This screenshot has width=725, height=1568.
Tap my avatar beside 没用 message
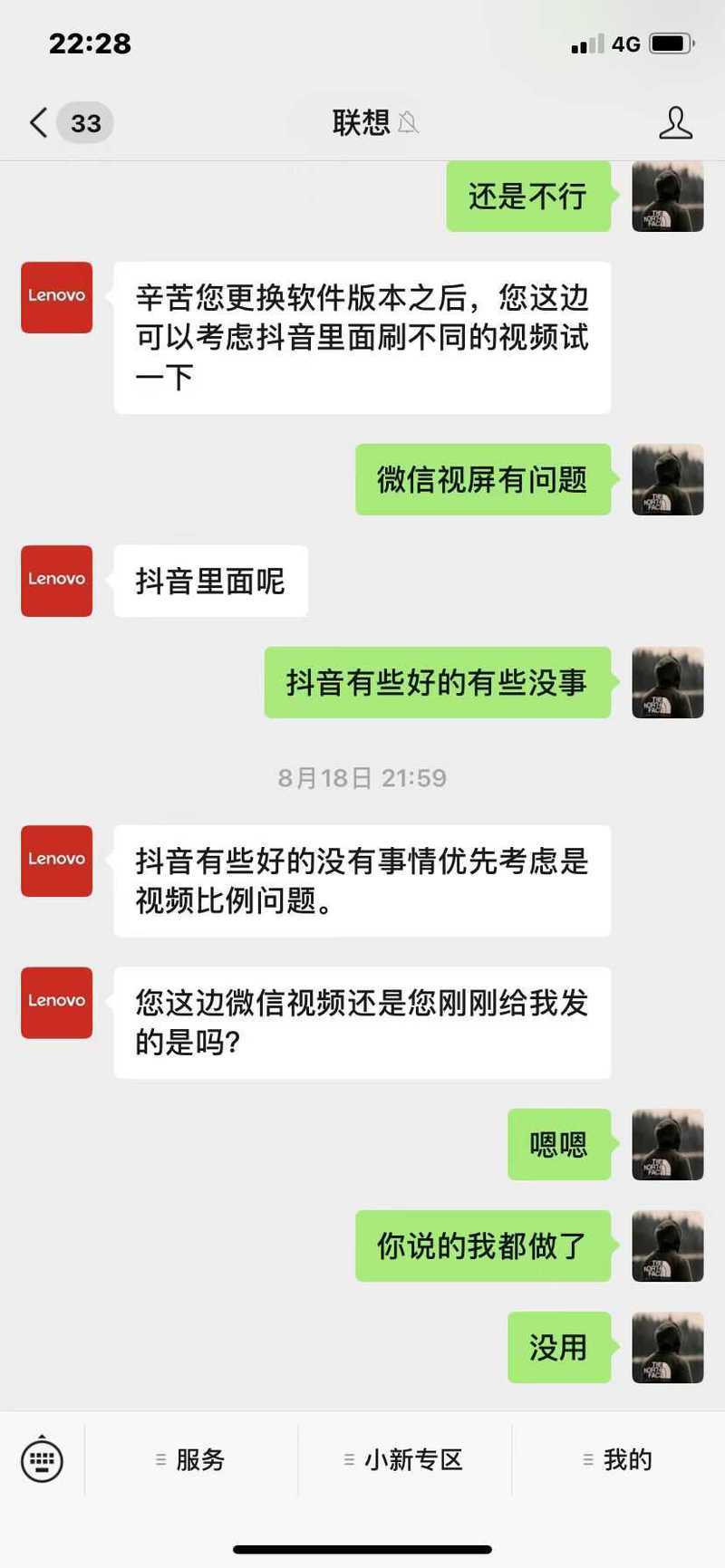[x=667, y=1347]
